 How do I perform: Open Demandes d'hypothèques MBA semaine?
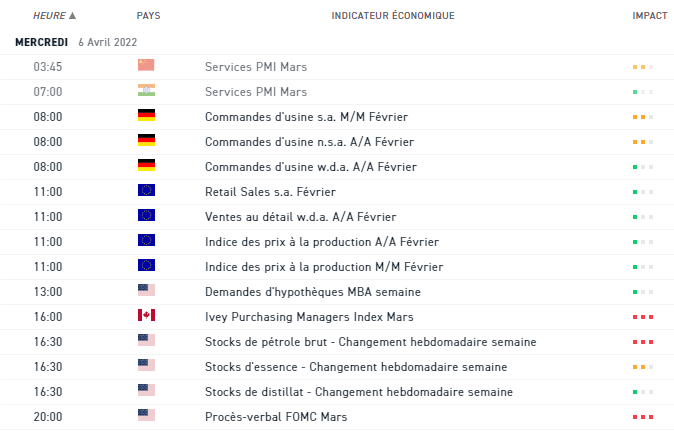[x=312, y=292]
